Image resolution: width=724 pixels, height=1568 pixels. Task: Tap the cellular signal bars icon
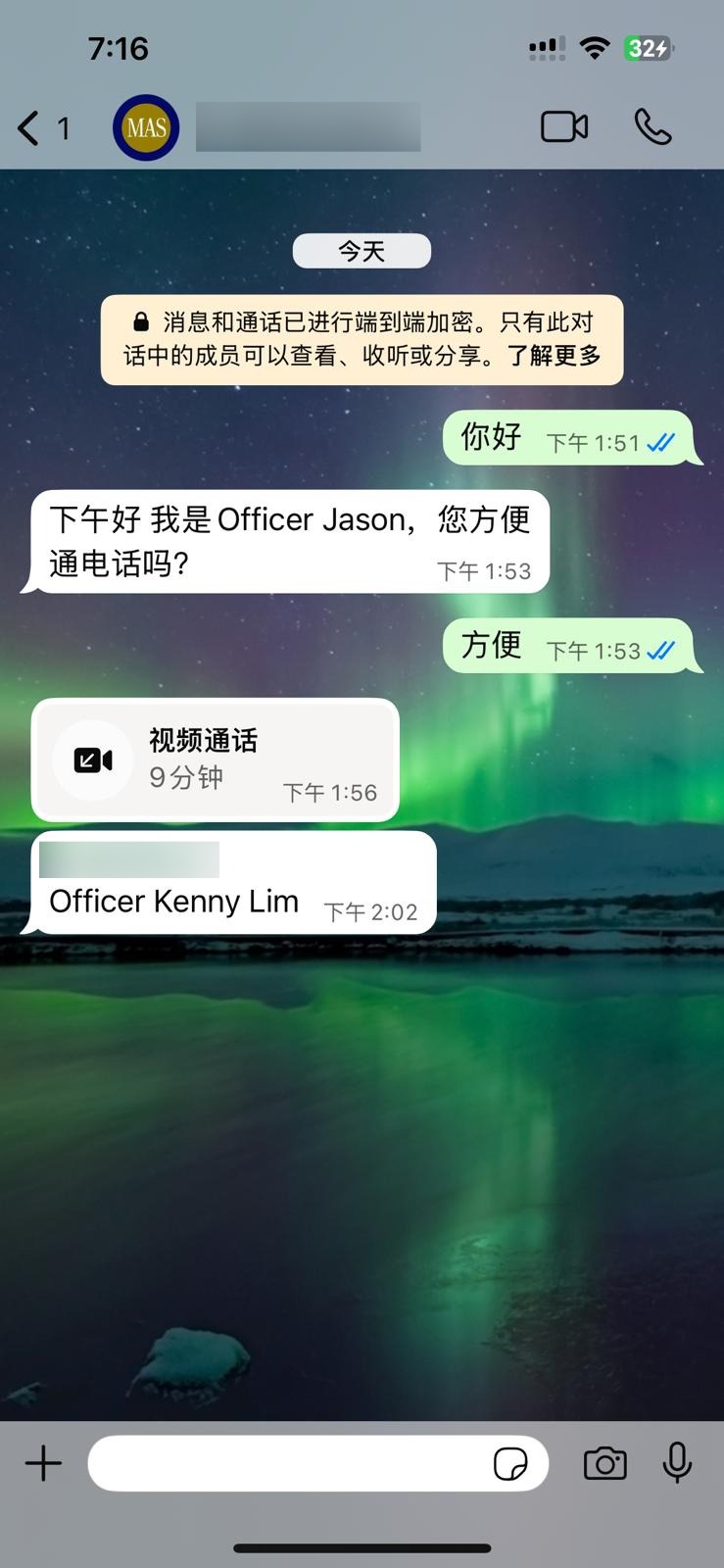(545, 47)
